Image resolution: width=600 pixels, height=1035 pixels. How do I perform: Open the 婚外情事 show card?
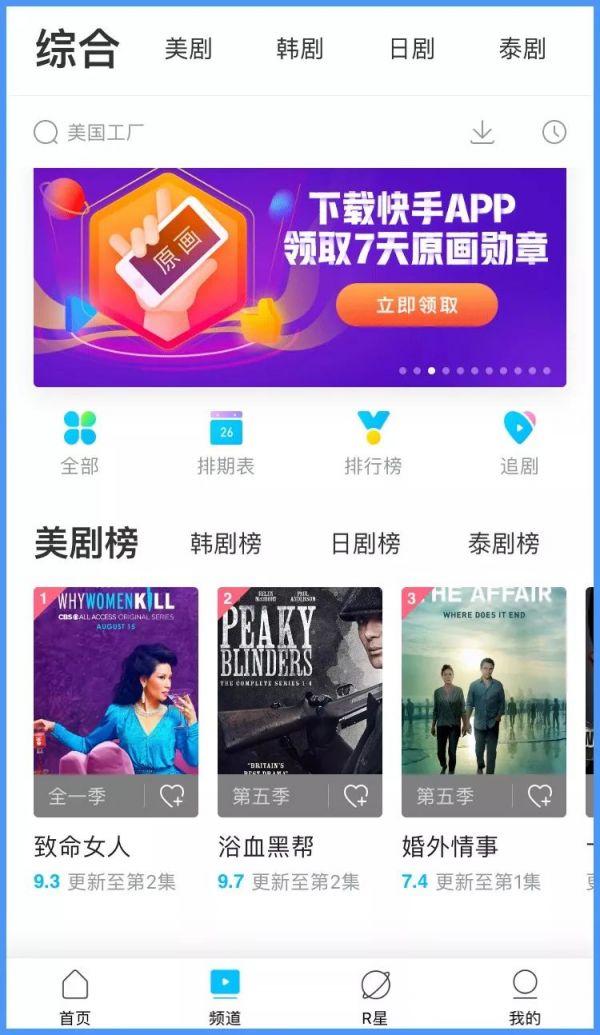[484, 690]
